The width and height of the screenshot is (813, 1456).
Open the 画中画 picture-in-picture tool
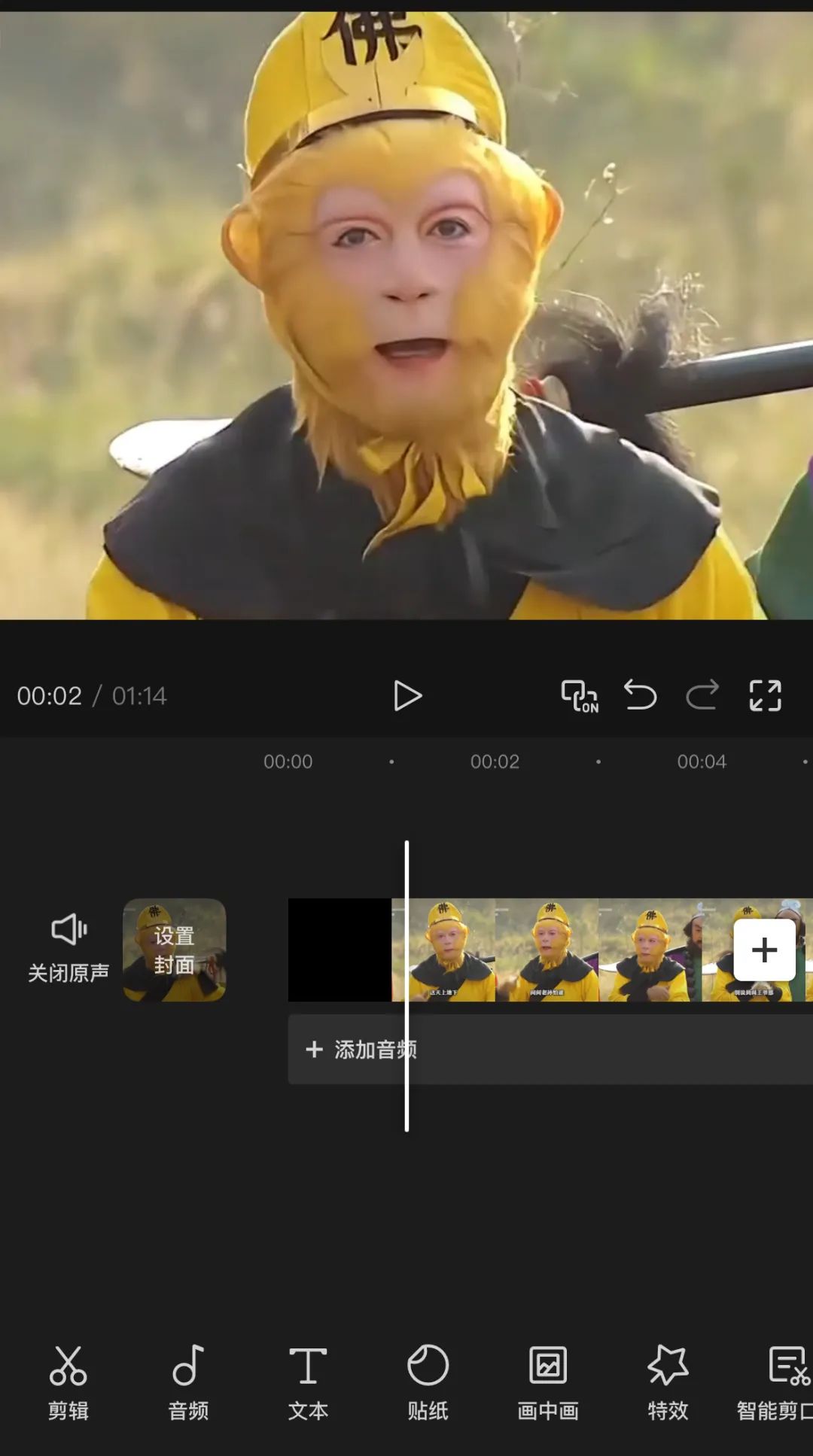click(548, 1382)
